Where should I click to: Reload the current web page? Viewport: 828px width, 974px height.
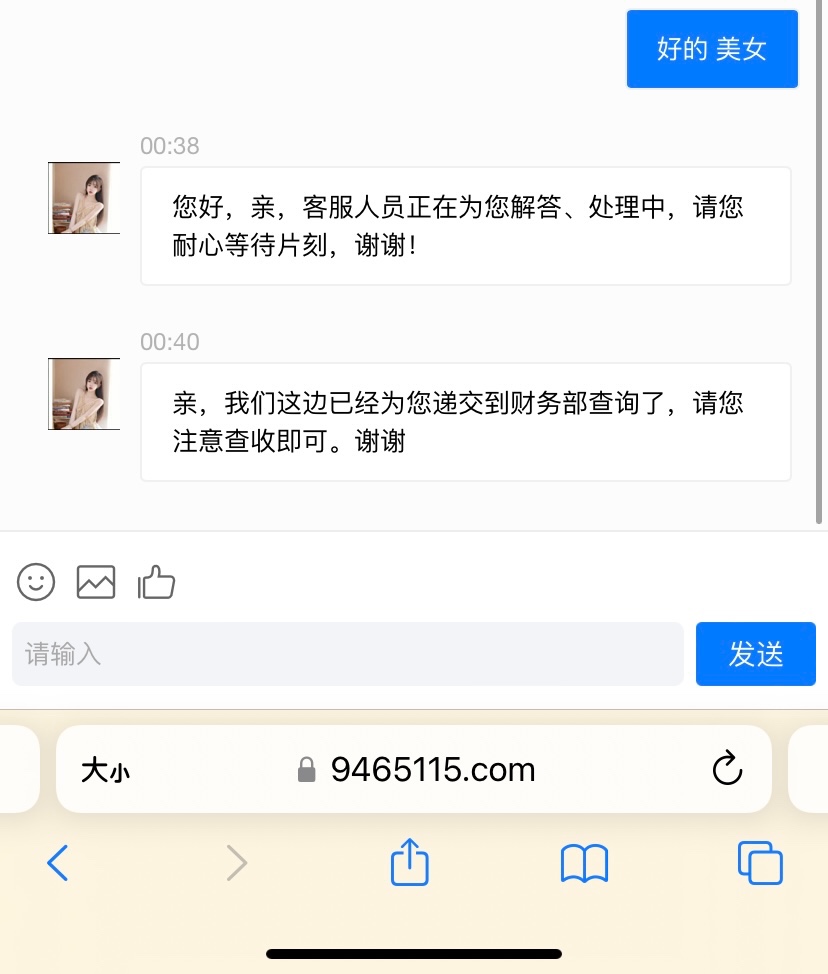click(727, 769)
